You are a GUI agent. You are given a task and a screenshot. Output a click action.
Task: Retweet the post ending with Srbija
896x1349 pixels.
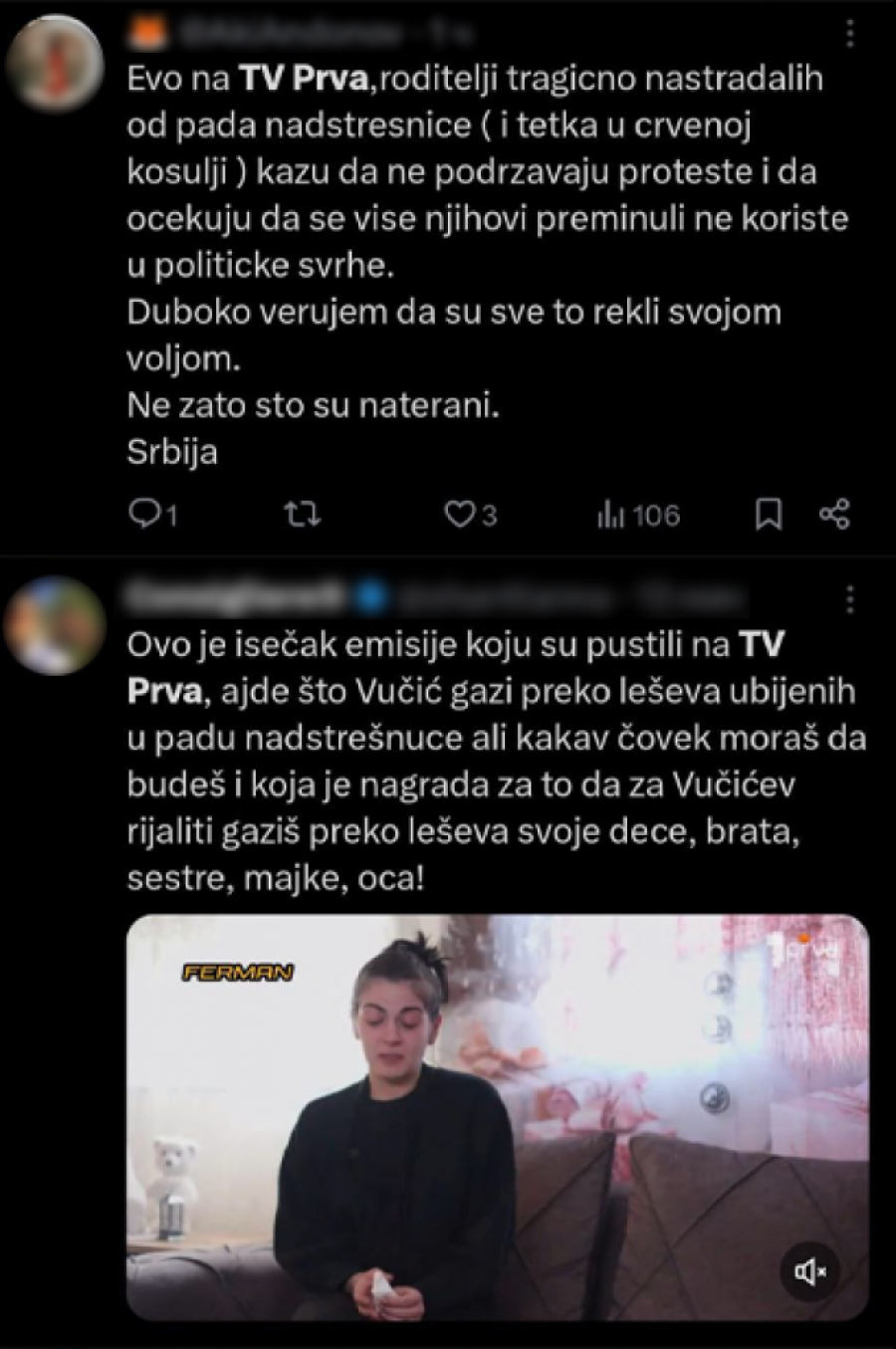point(302,515)
